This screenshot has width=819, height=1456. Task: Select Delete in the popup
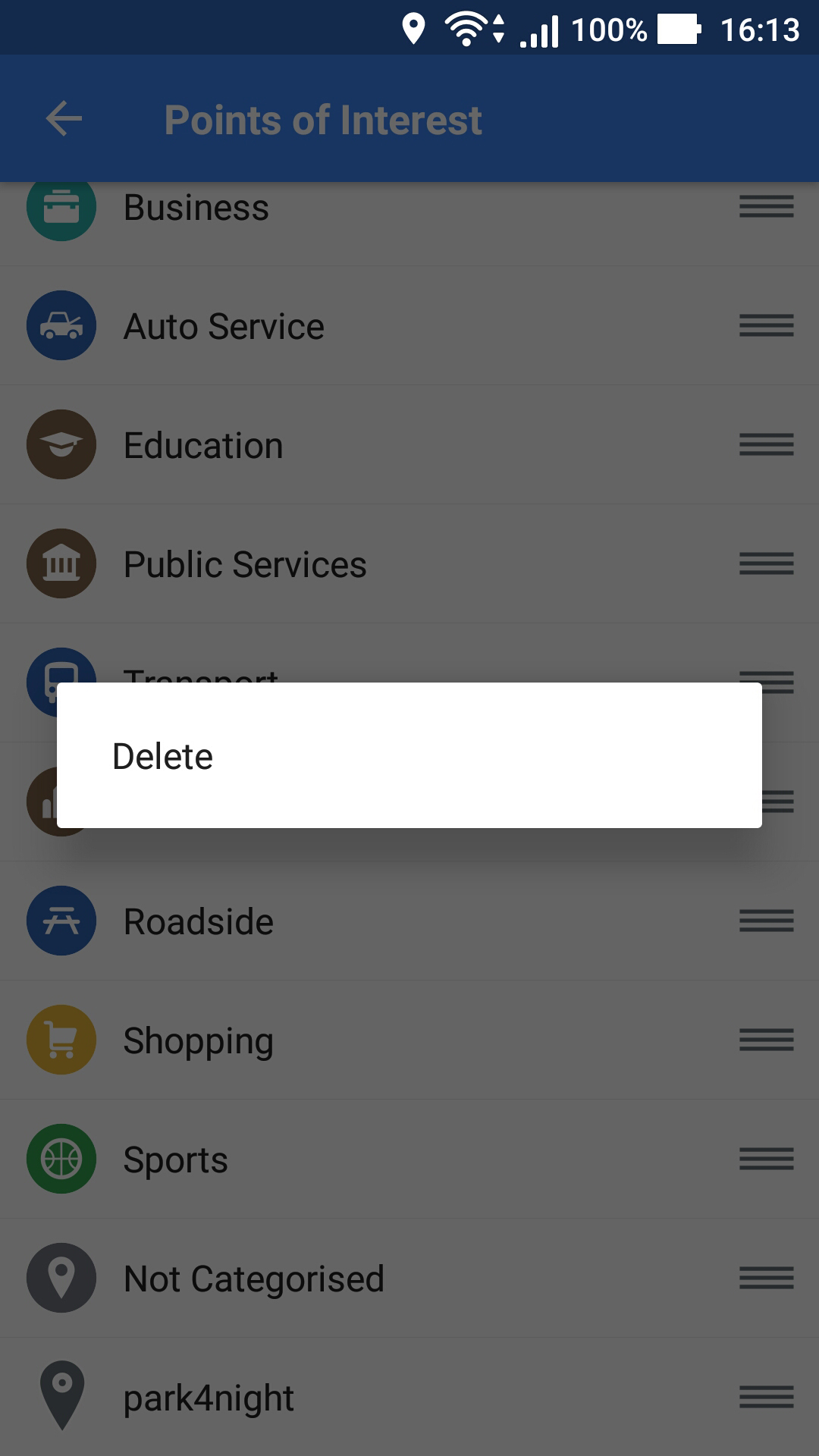point(409,755)
